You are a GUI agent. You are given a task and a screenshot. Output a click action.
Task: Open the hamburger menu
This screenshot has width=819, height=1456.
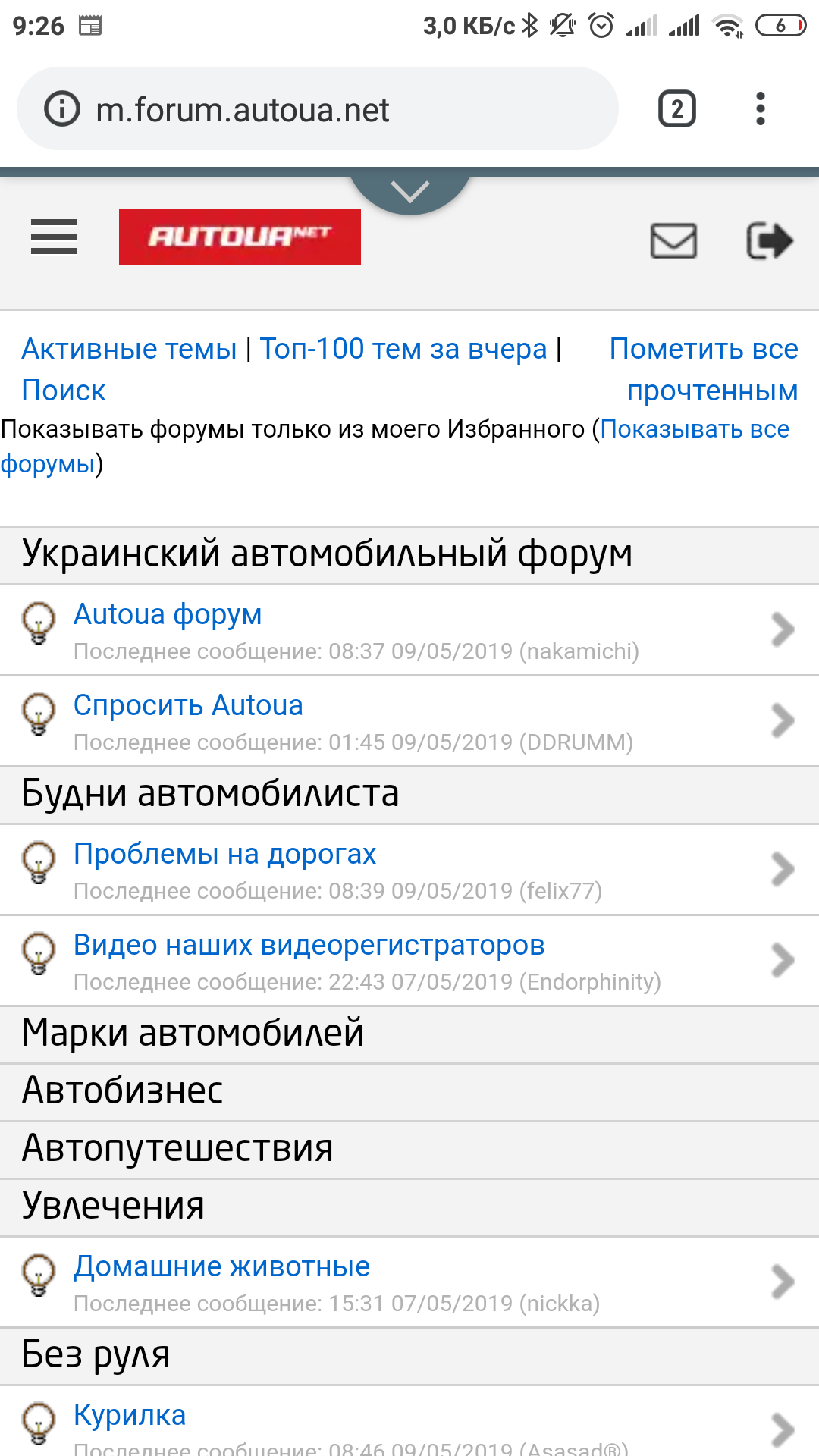click(54, 237)
